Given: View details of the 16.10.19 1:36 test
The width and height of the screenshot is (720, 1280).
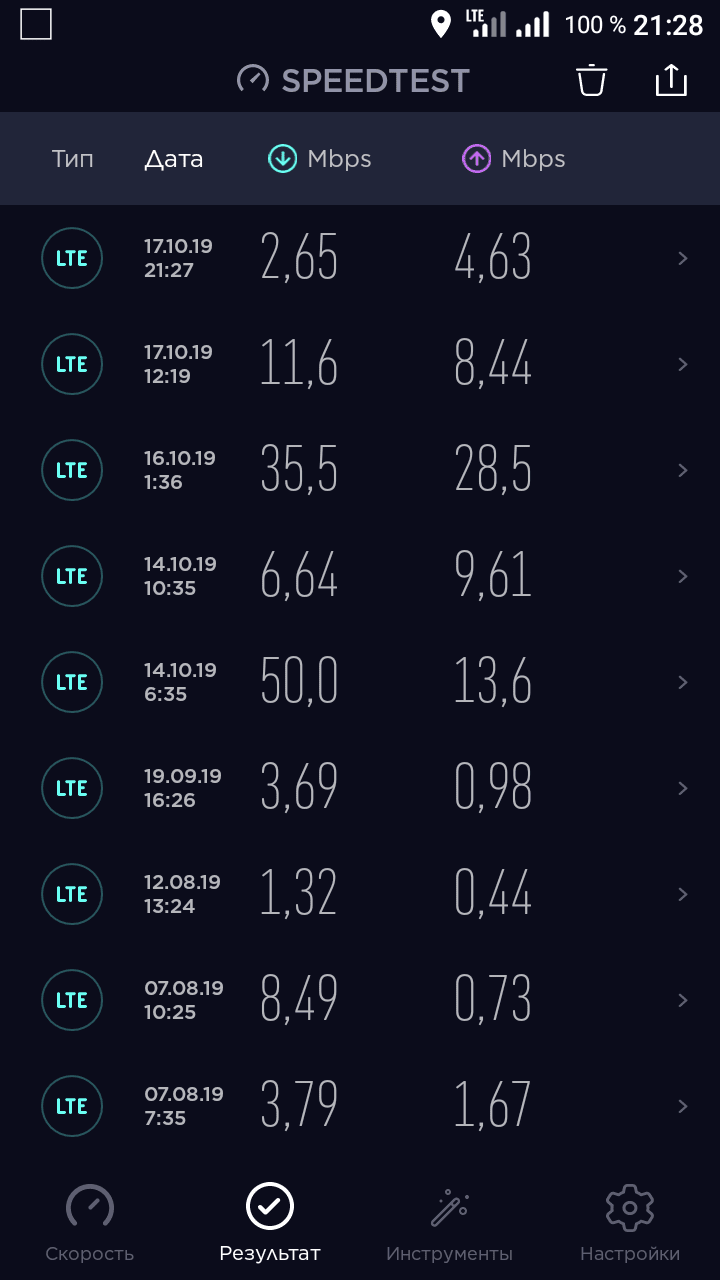Looking at the screenshot, I should point(360,470).
